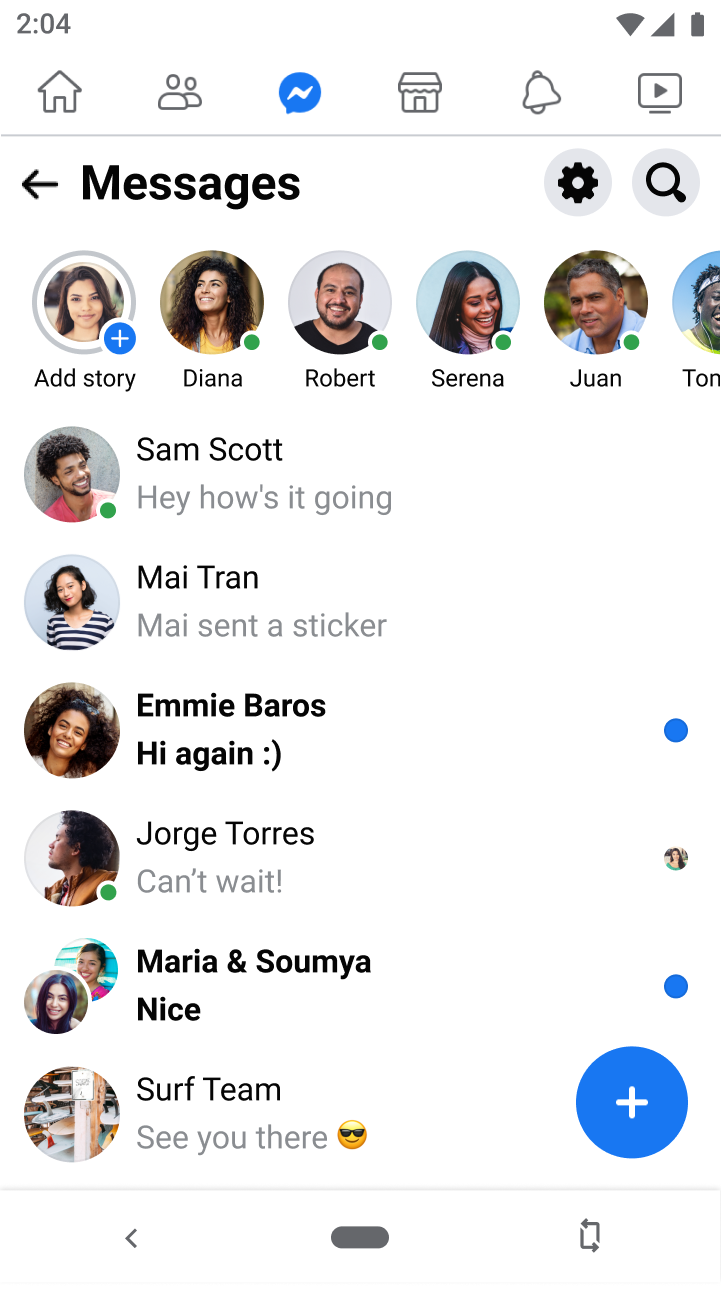Open the chat with Mai Tran
The image size is (721, 1307).
[x=360, y=602]
